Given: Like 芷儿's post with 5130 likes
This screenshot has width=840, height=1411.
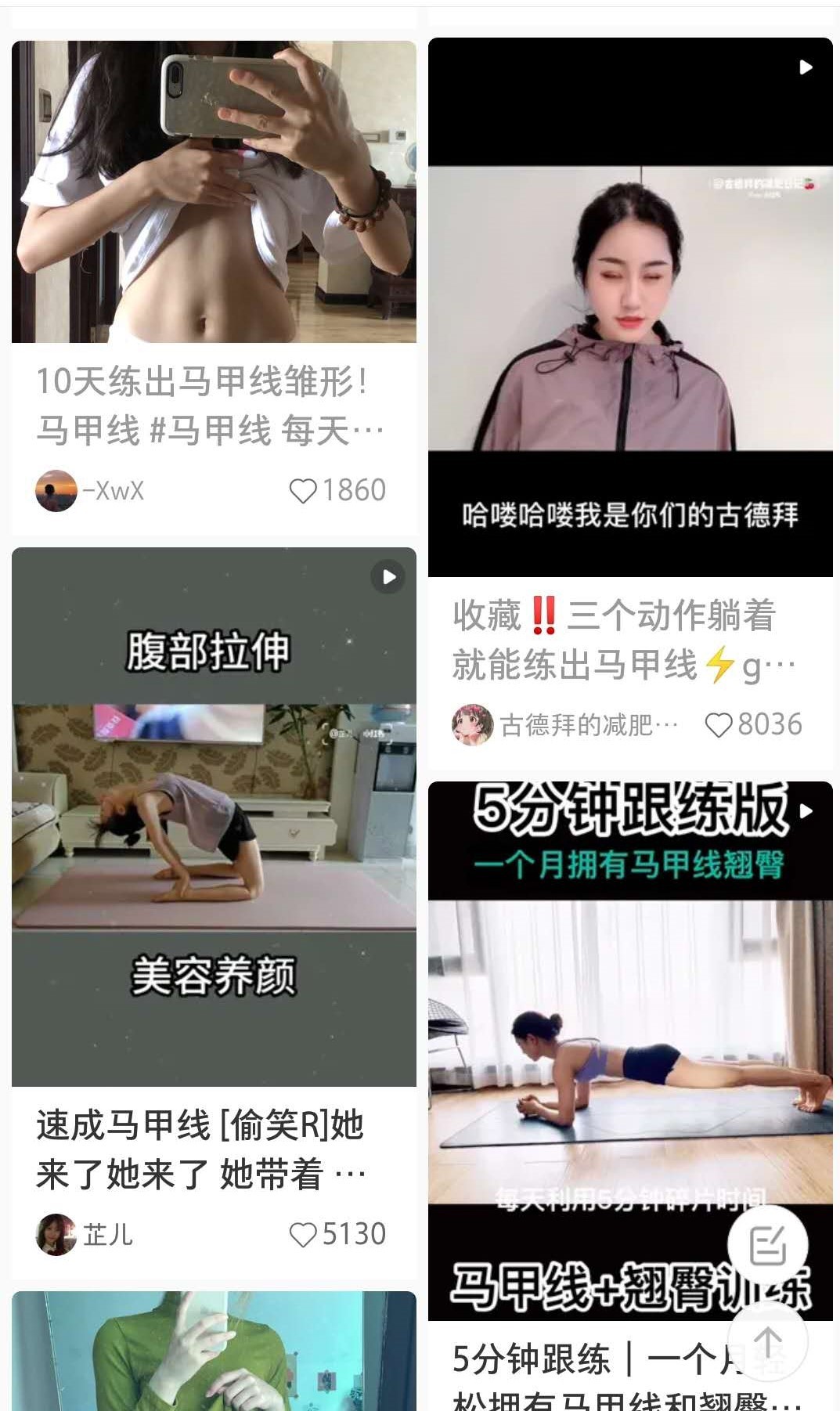Looking at the screenshot, I should point(303,1235).
